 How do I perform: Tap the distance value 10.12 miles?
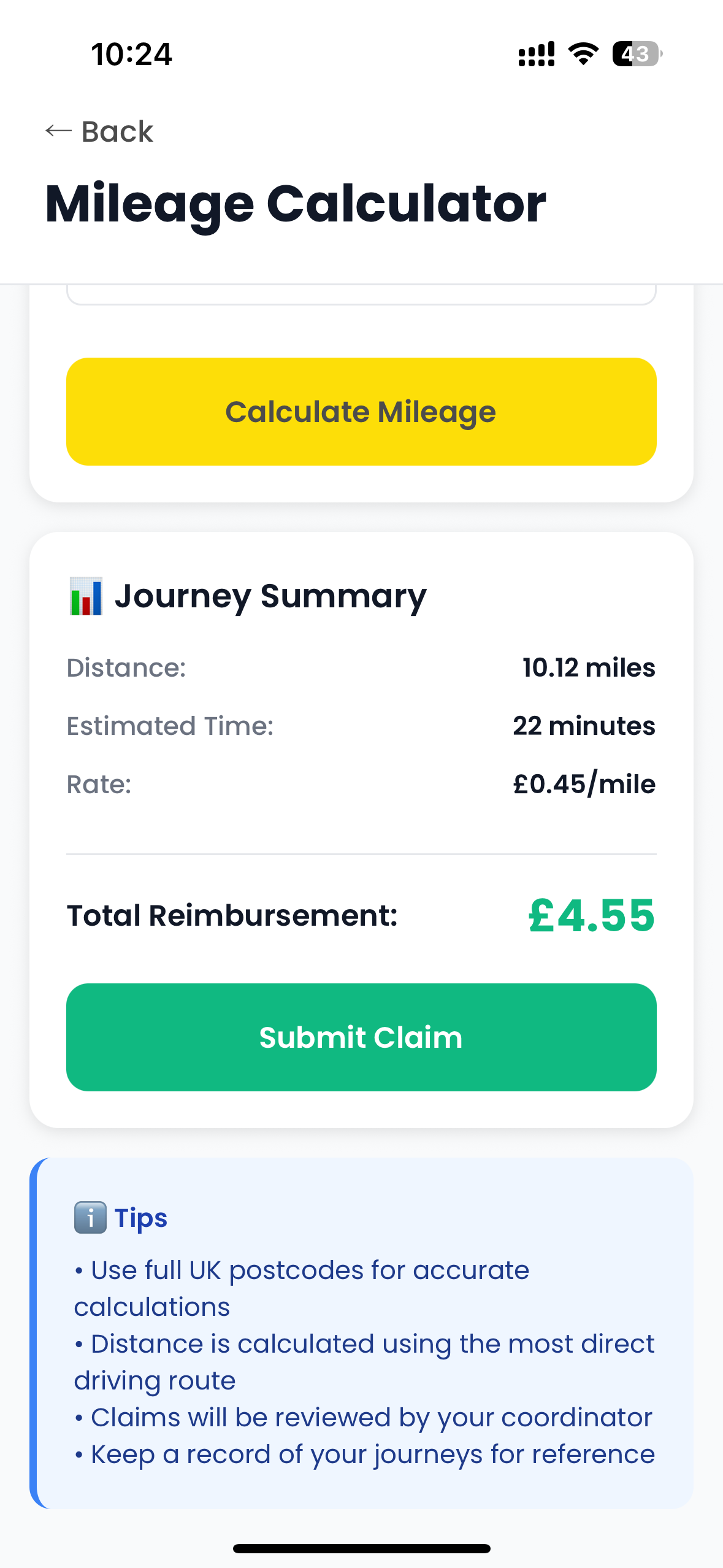(x=587, y=668)
